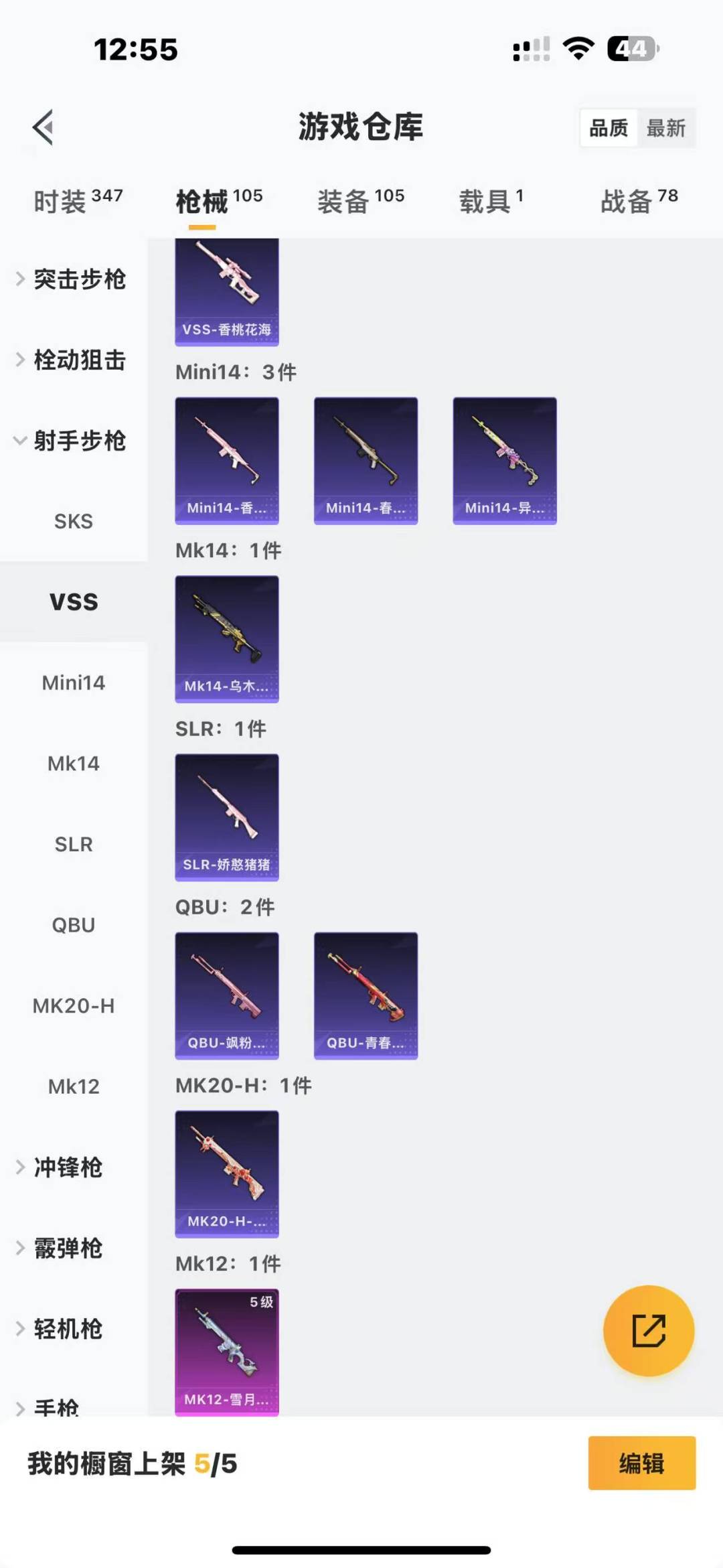Go back using the top-left arrow
The width and height of the screenshot is (723, 1568).
coord(44,127)
